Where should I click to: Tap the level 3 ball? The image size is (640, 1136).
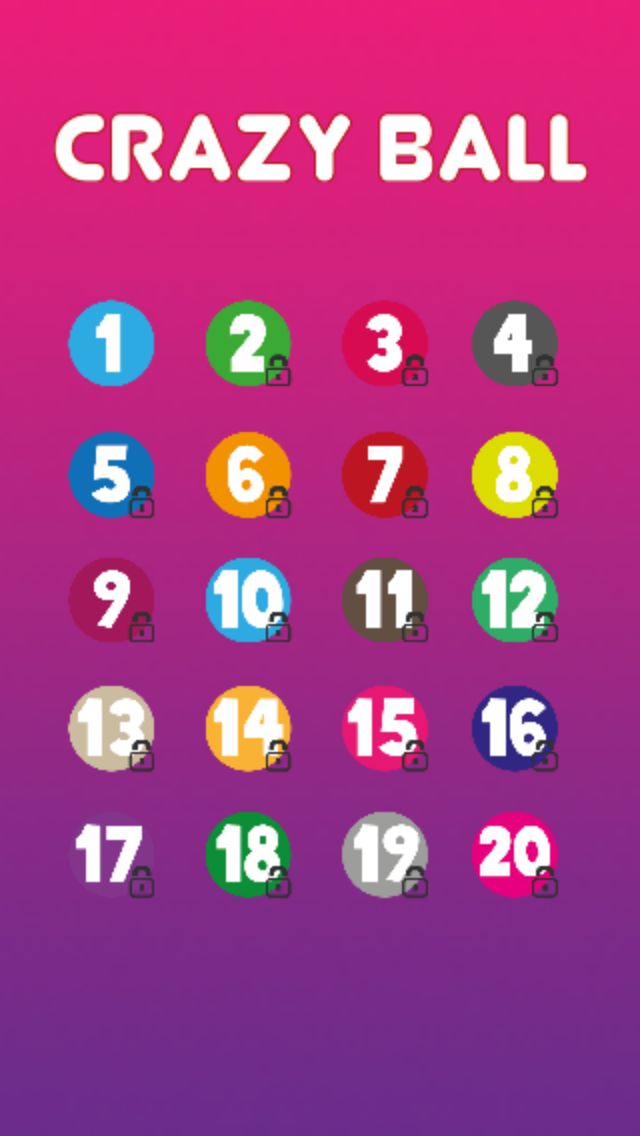click(x=384, y=343)
